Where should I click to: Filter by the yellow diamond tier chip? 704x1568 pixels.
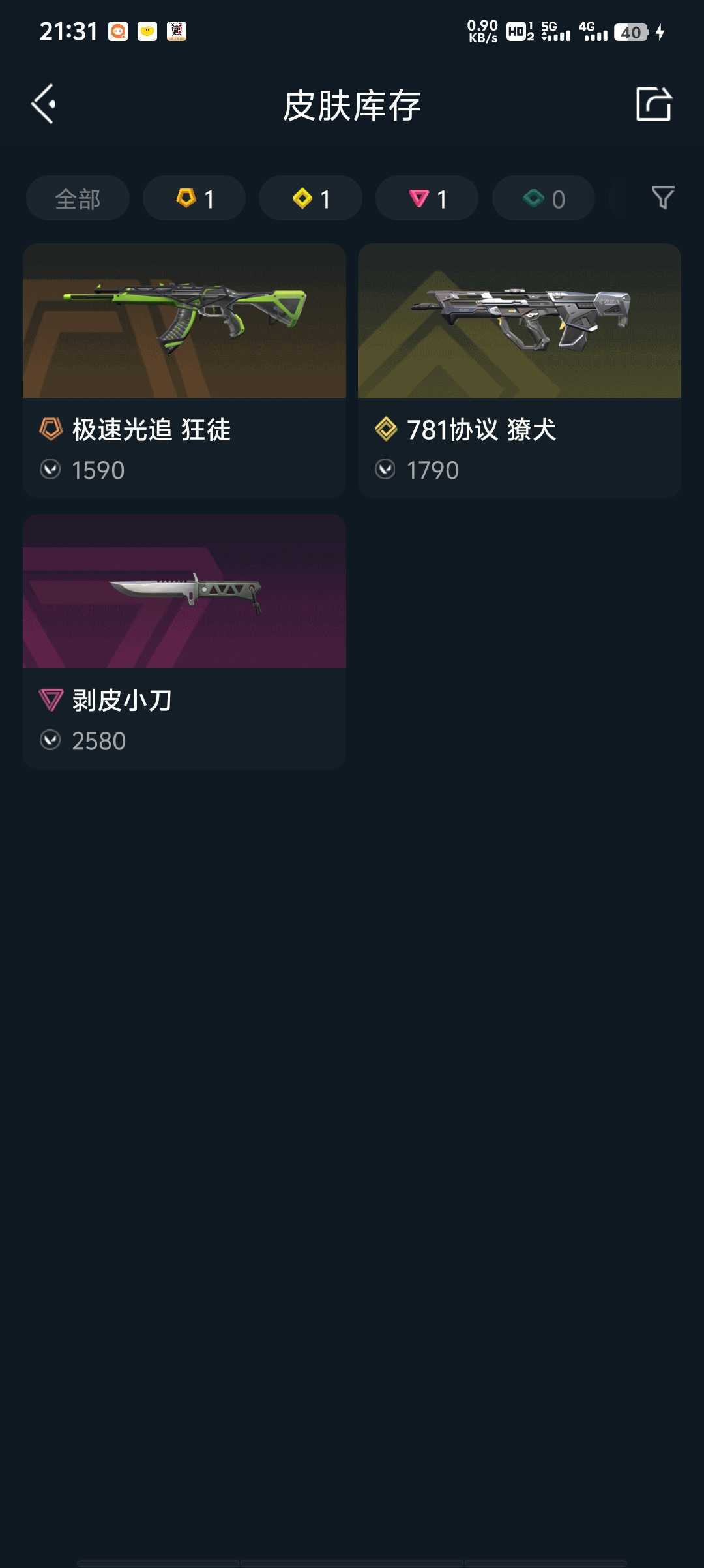tap(310, 198)
